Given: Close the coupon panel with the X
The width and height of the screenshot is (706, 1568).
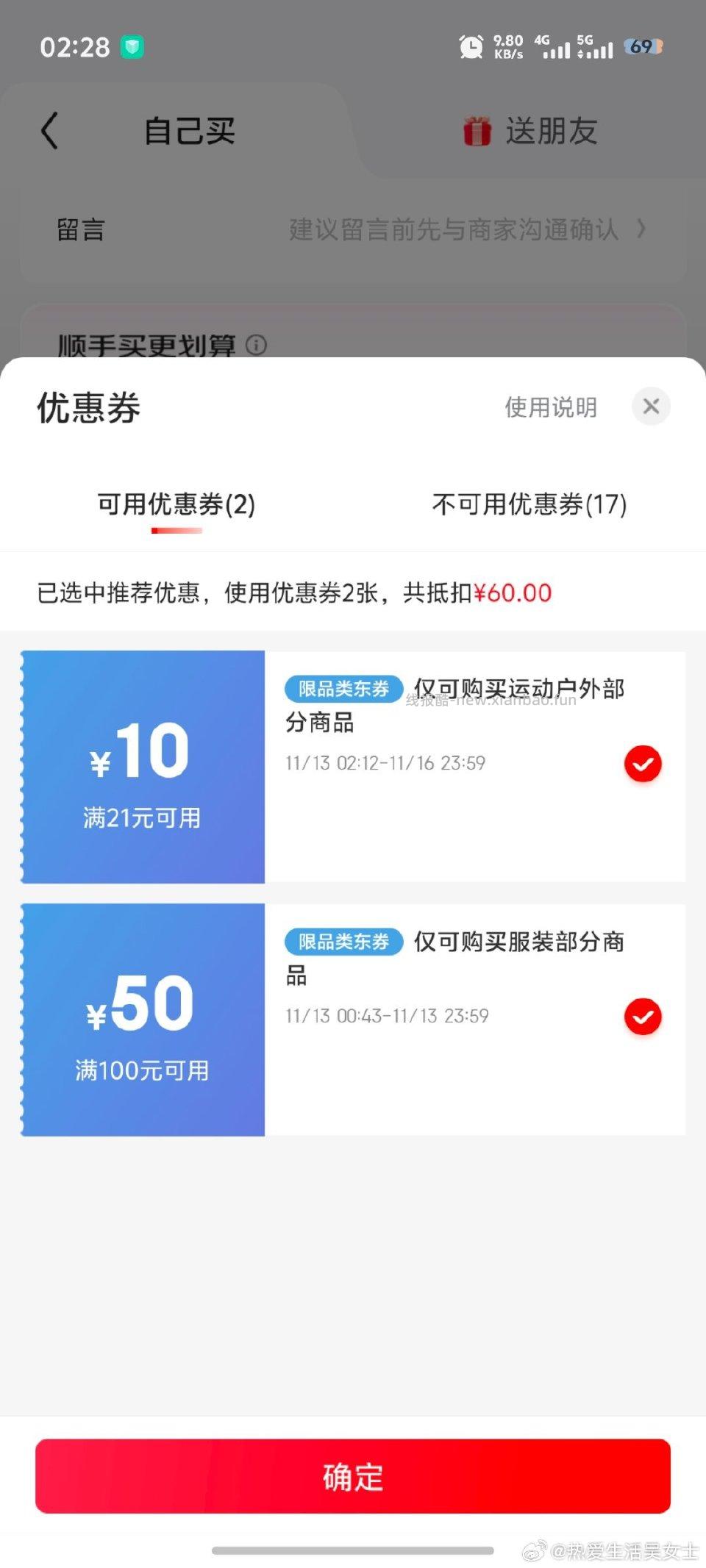Looking at the screenshot, I should [x=651, y=407].
